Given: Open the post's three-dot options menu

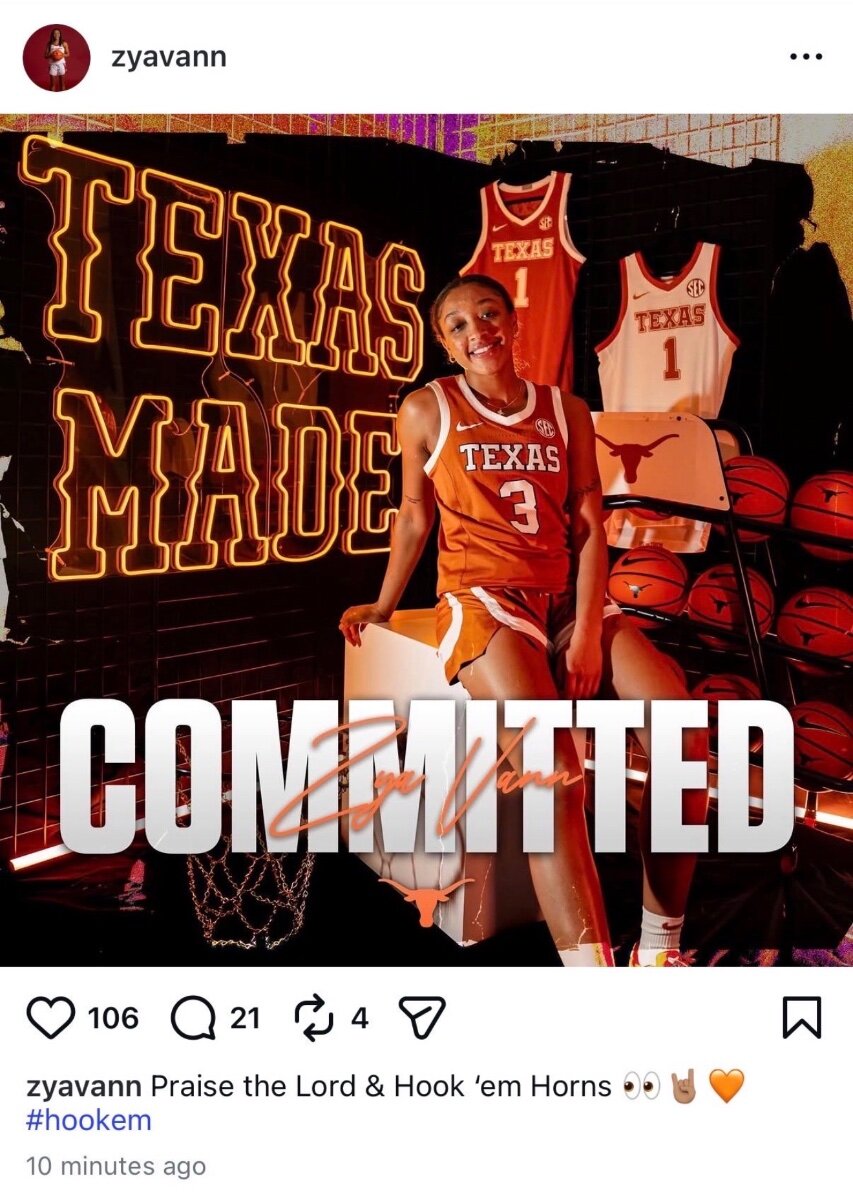Looking at the screenshot, I should tap(805, 58).
